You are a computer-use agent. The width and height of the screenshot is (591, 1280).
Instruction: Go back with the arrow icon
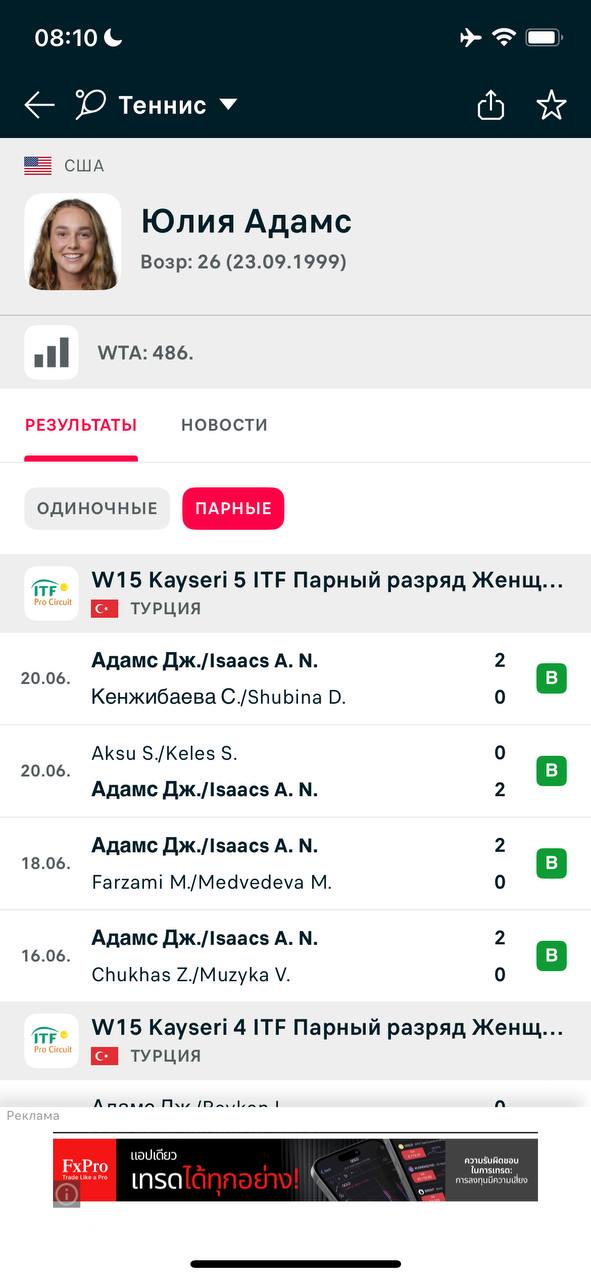[x=39, y=105]
